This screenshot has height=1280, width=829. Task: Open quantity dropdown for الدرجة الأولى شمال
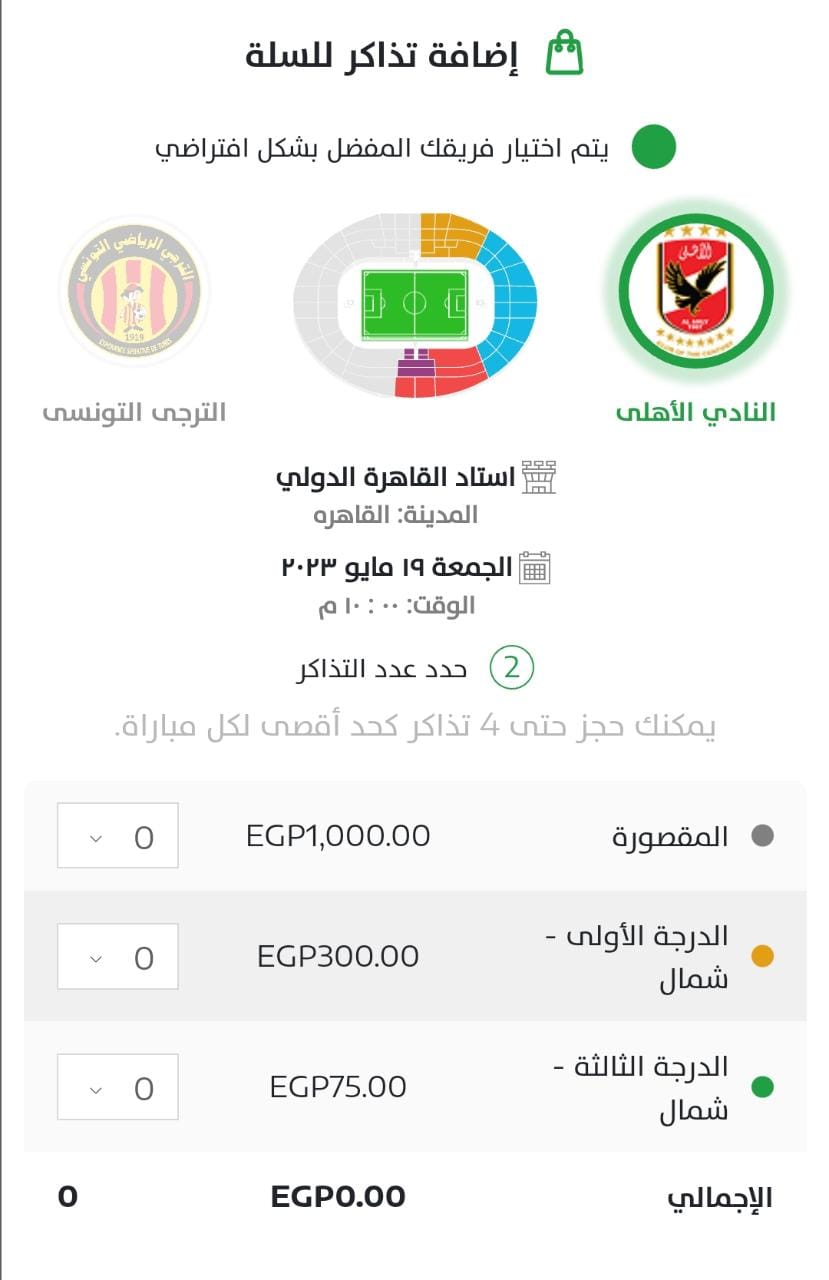(118, 956)
